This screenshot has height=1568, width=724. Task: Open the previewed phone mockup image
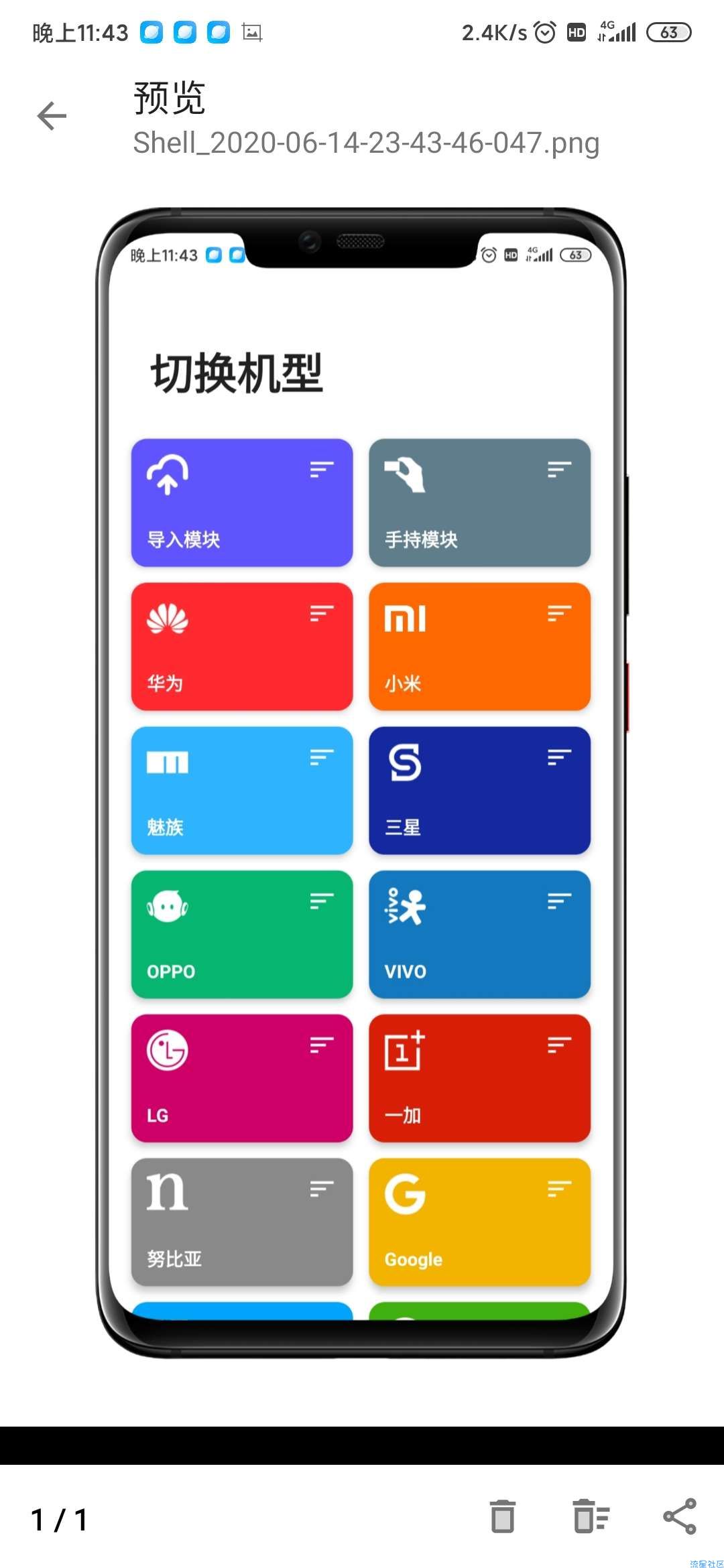(361, 782)
